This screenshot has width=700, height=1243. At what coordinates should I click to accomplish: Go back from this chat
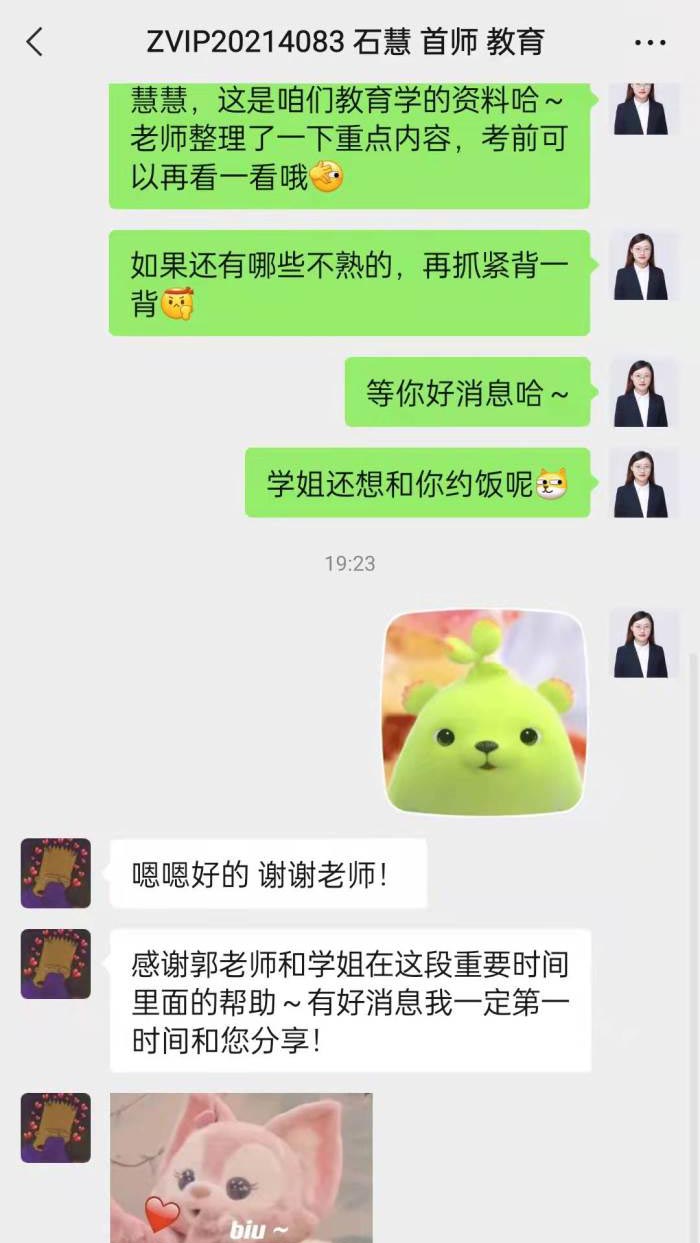(35, 42)
